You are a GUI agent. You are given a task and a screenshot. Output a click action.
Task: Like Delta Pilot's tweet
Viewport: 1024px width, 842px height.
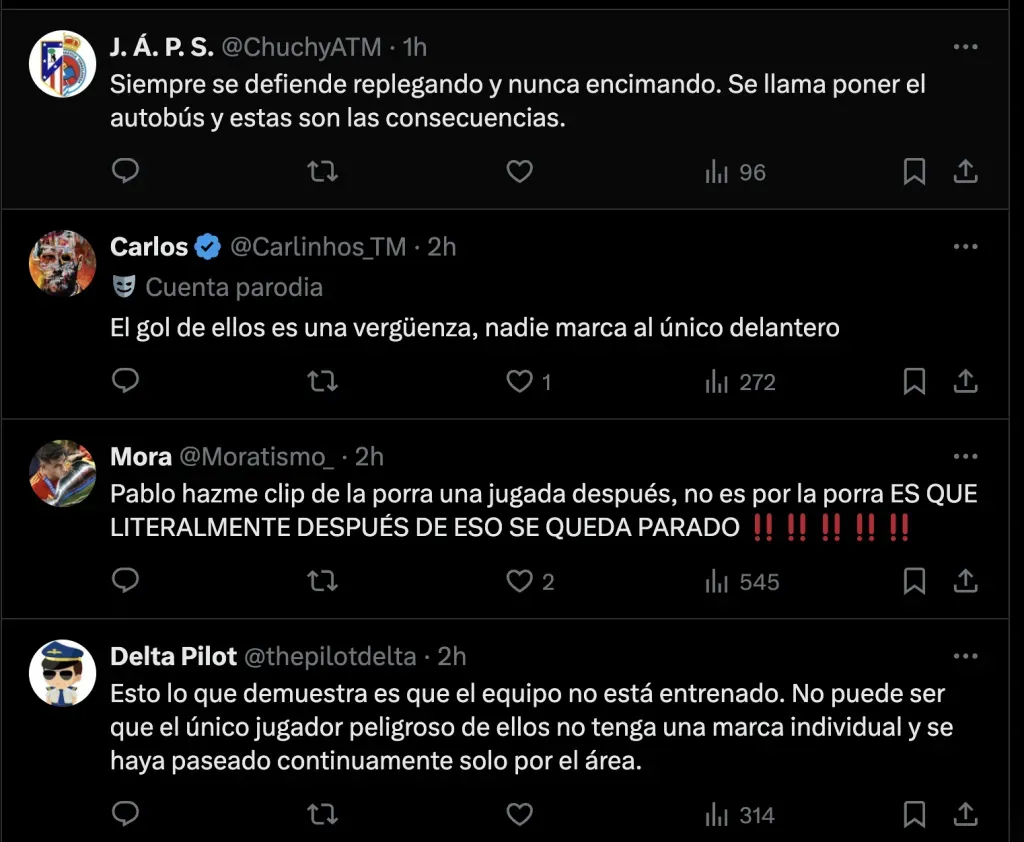pos(519,815)
